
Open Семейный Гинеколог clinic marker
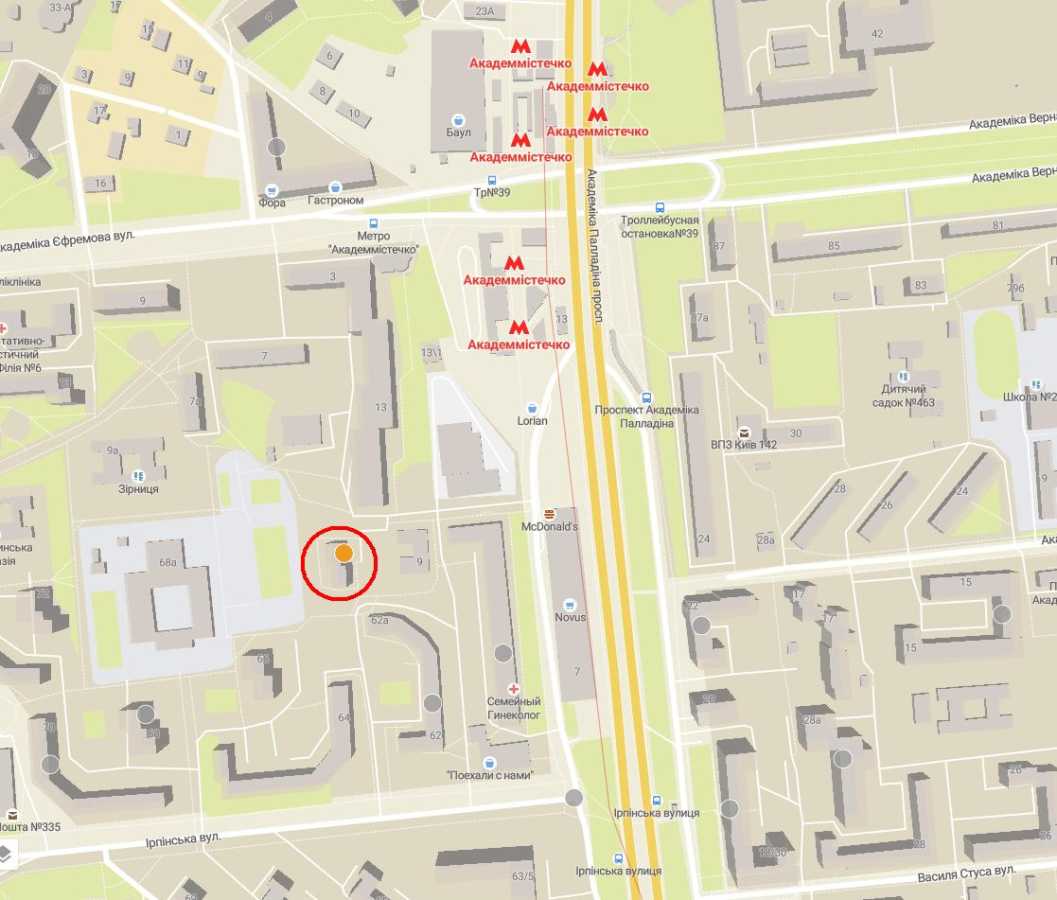click(514, 689)
